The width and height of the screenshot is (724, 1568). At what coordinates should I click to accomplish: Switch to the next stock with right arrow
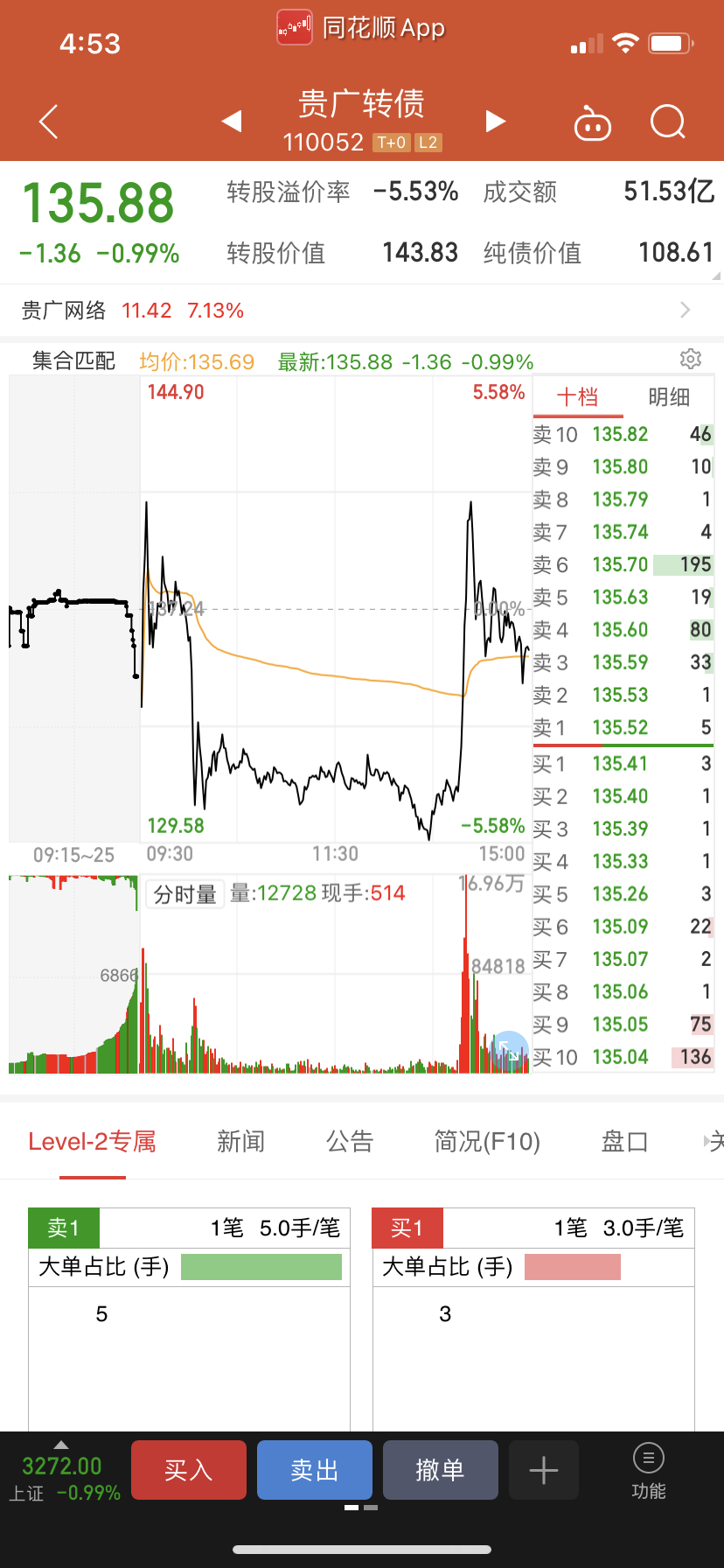point(496,121)
